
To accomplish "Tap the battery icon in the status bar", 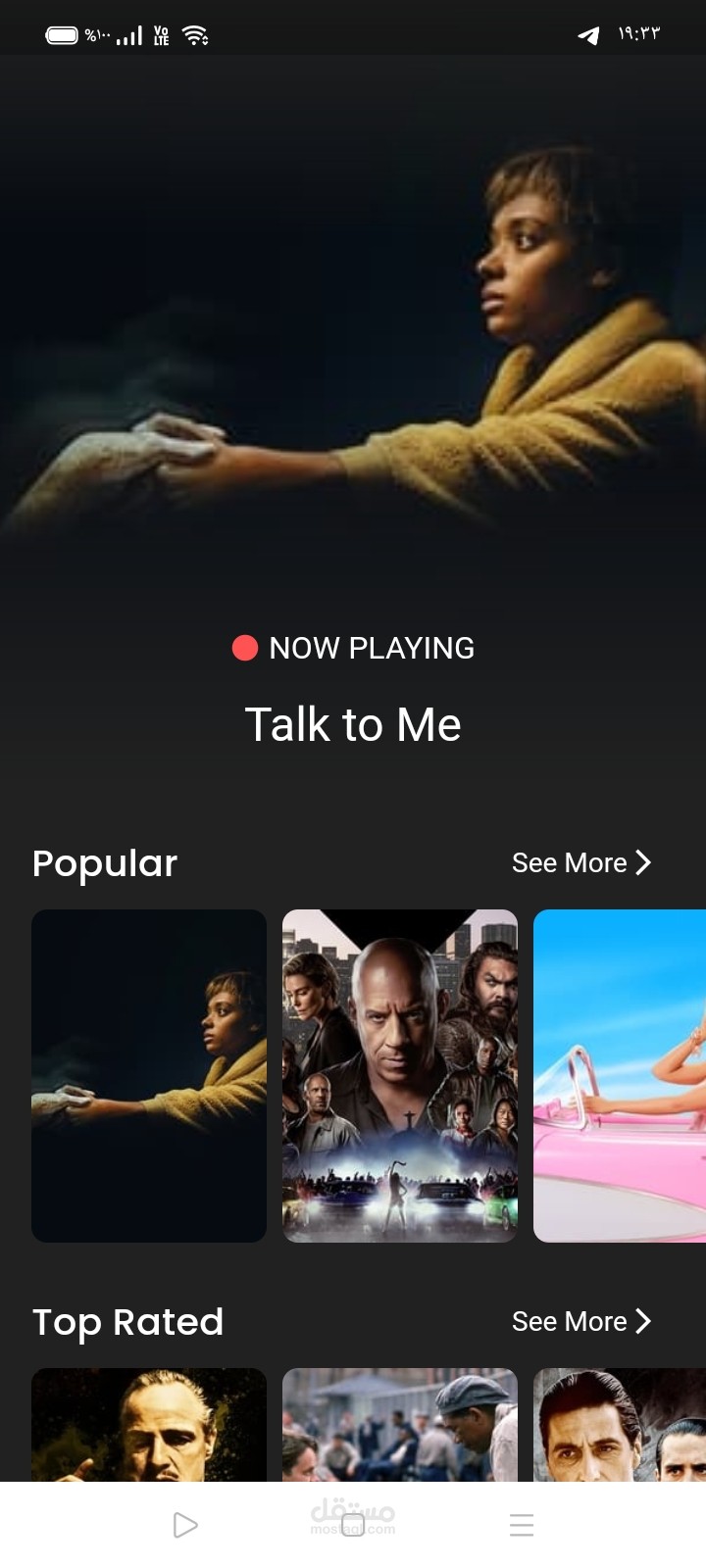I will (61, 33).
